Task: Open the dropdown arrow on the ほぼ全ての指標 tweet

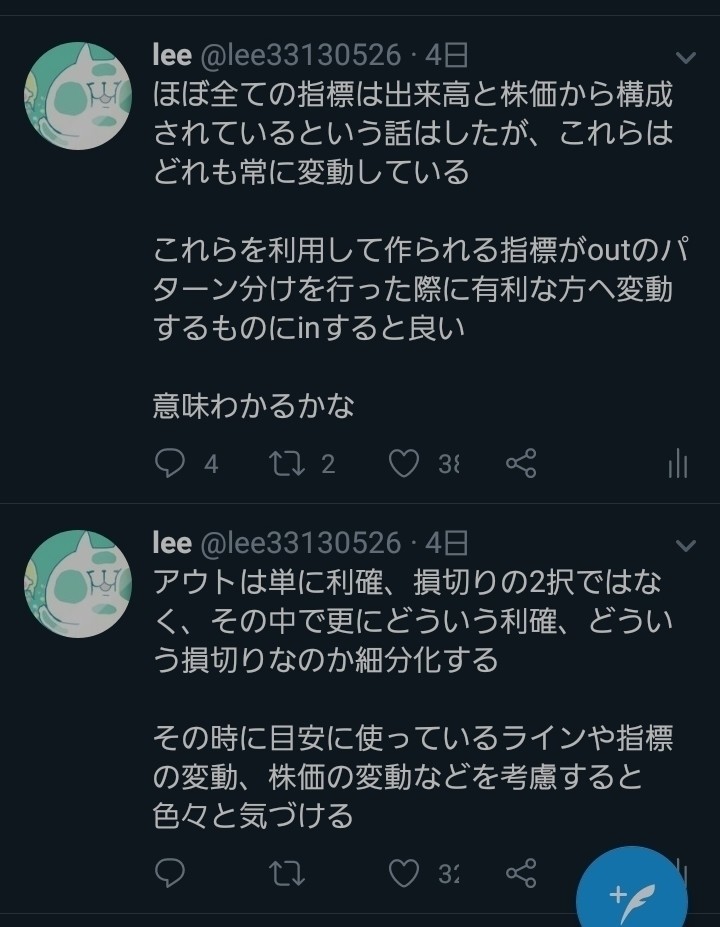Action: point(686,56)
